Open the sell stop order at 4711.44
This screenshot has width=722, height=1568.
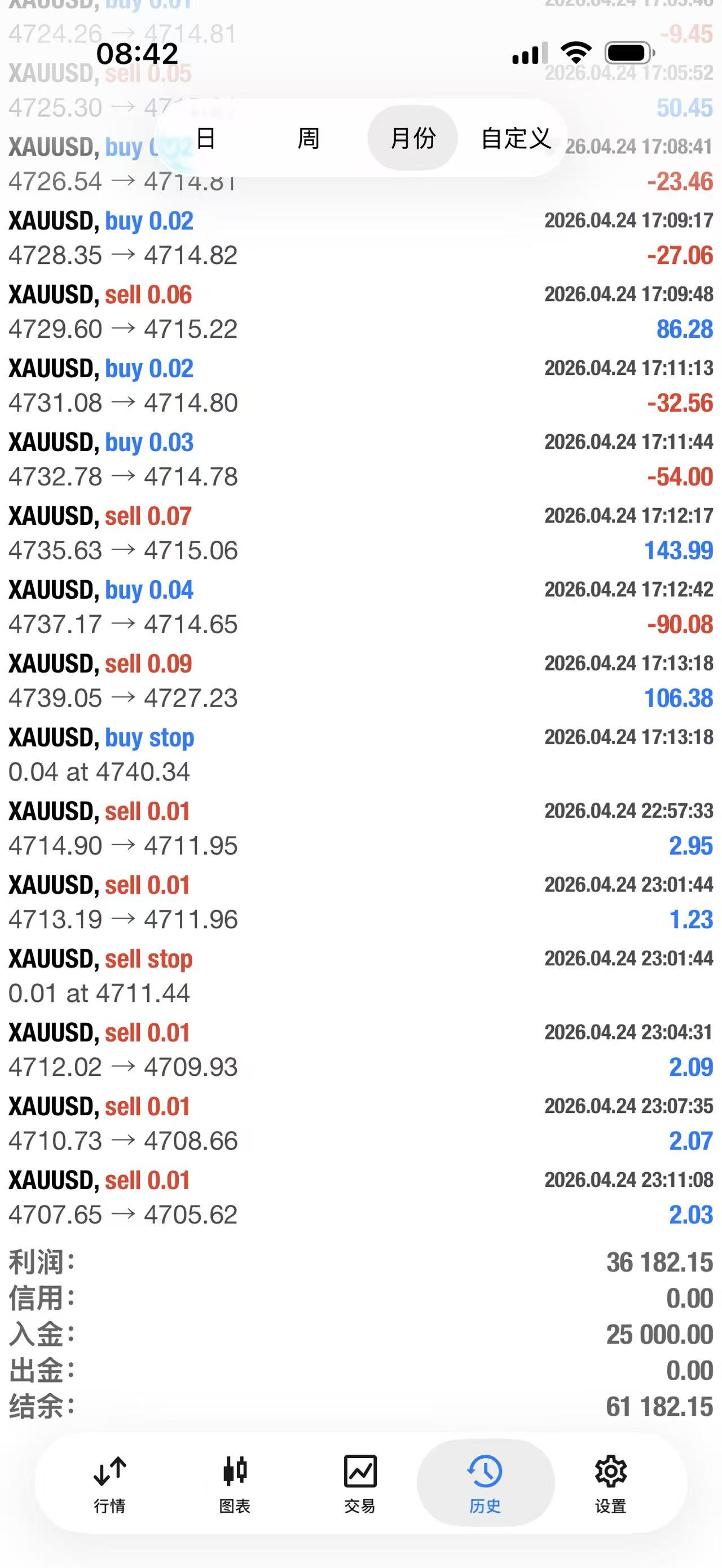[360, 976]
